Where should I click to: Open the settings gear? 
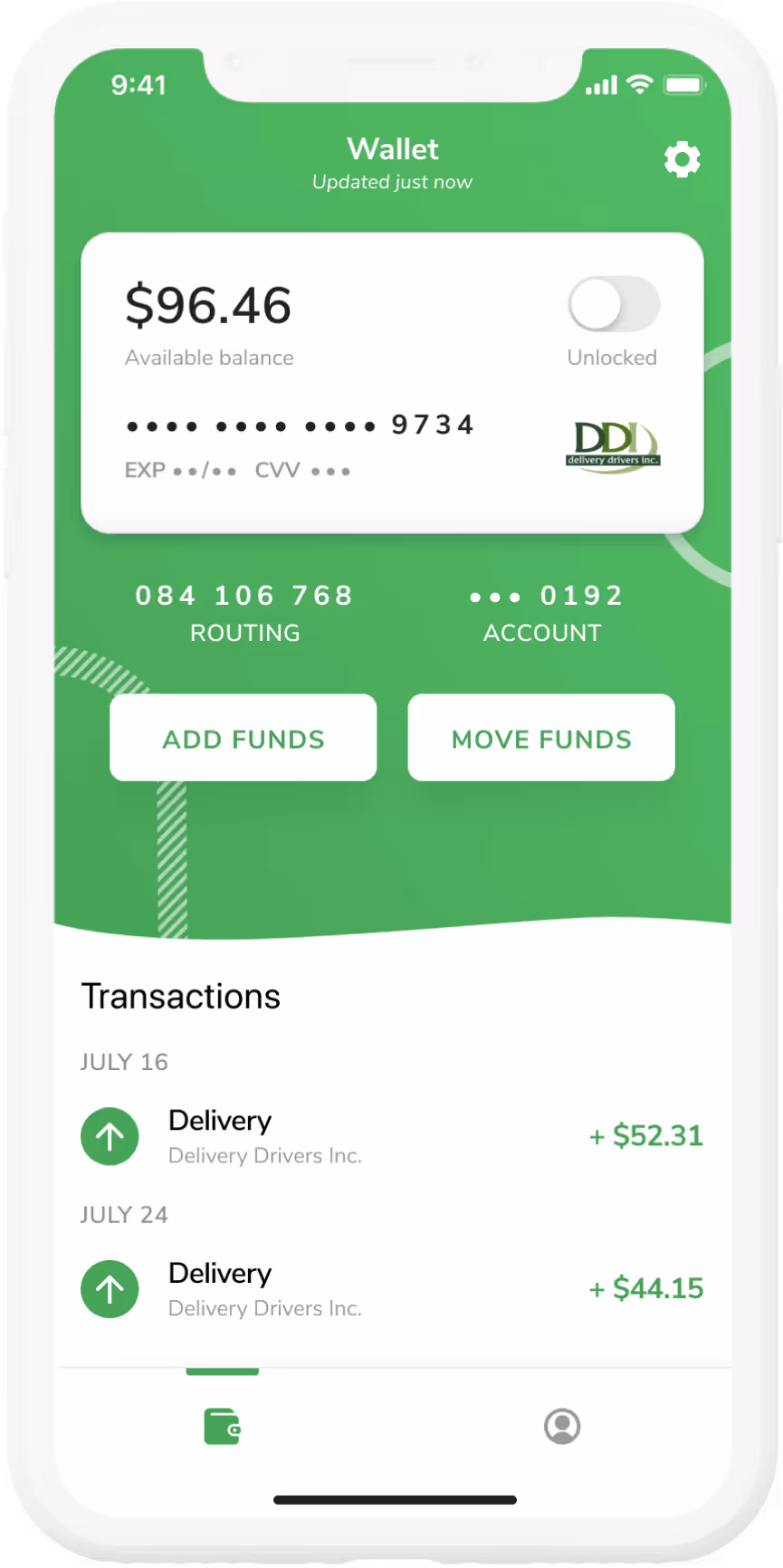682,160
